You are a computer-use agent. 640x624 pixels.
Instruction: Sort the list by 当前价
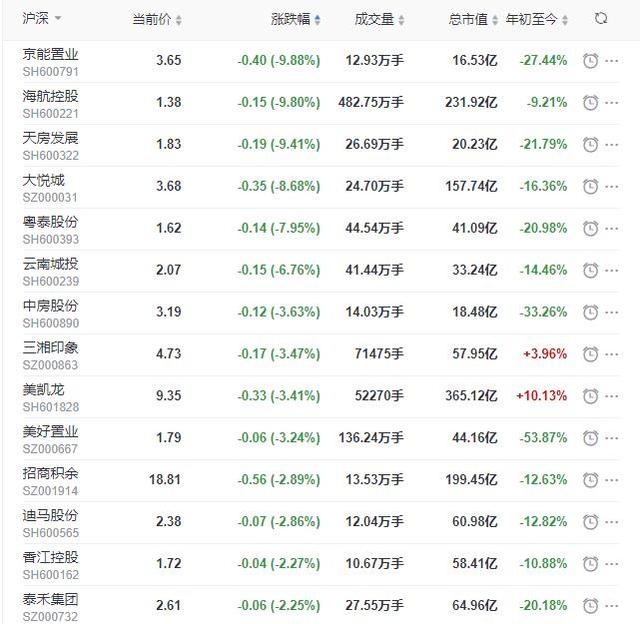pos(157,20)
